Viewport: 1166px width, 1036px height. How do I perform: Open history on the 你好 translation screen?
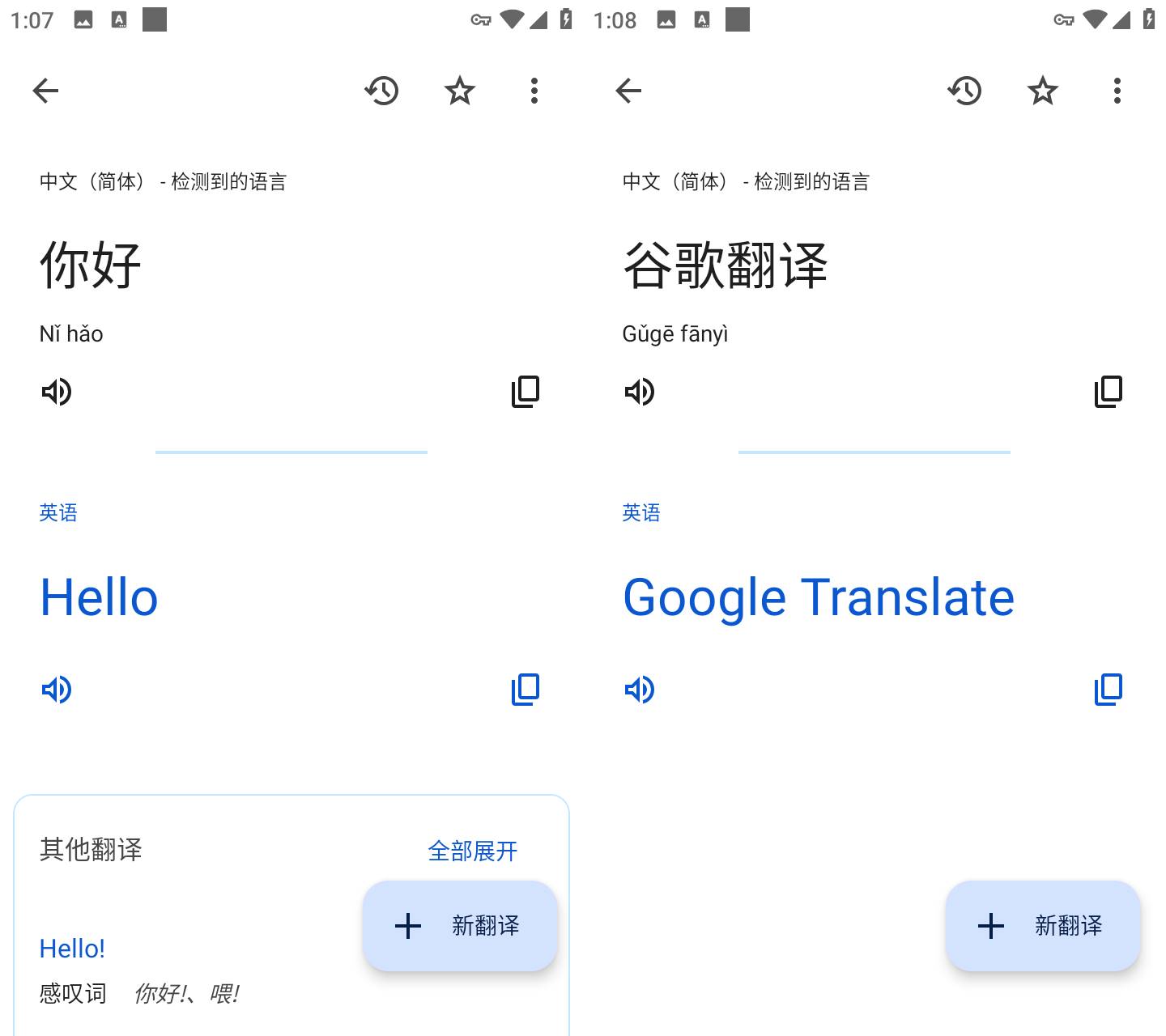tap(381, 91)
